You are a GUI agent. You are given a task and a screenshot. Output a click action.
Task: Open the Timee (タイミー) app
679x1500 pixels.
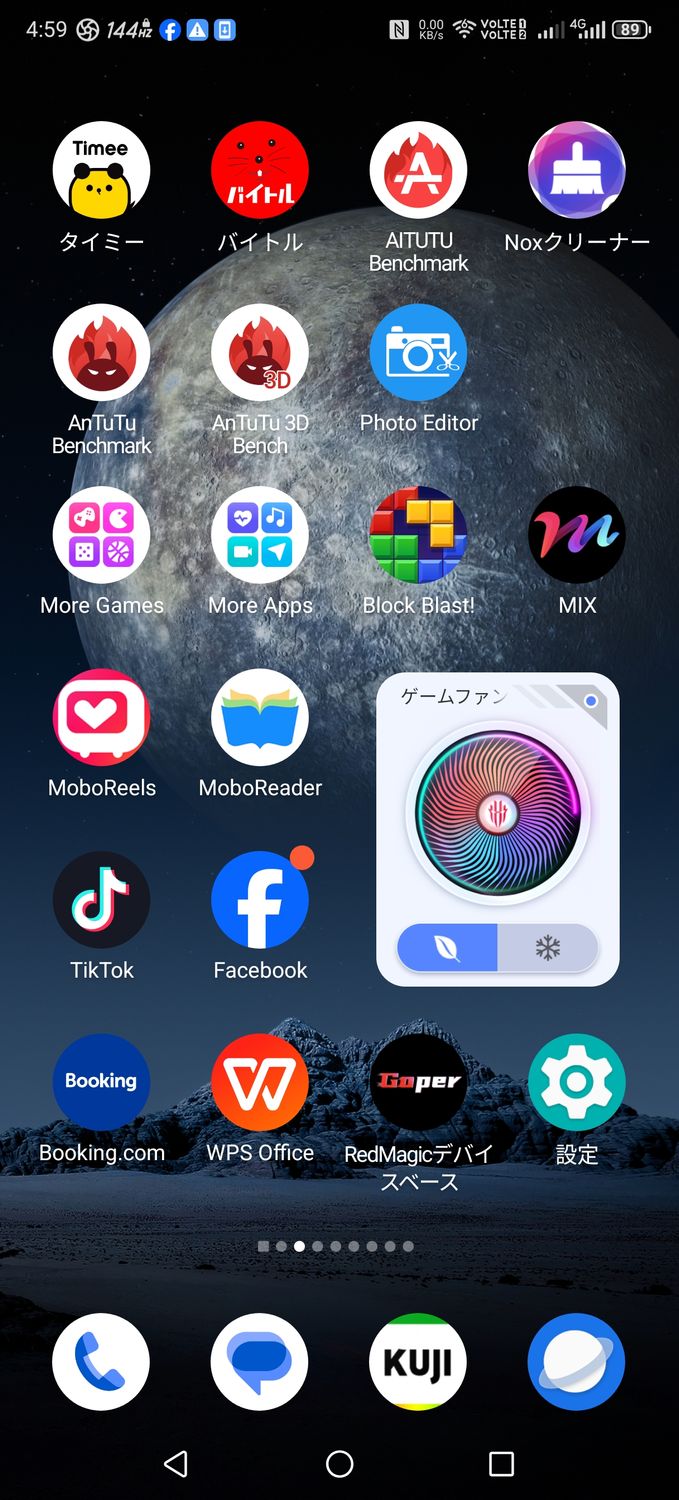click(101, 170)
